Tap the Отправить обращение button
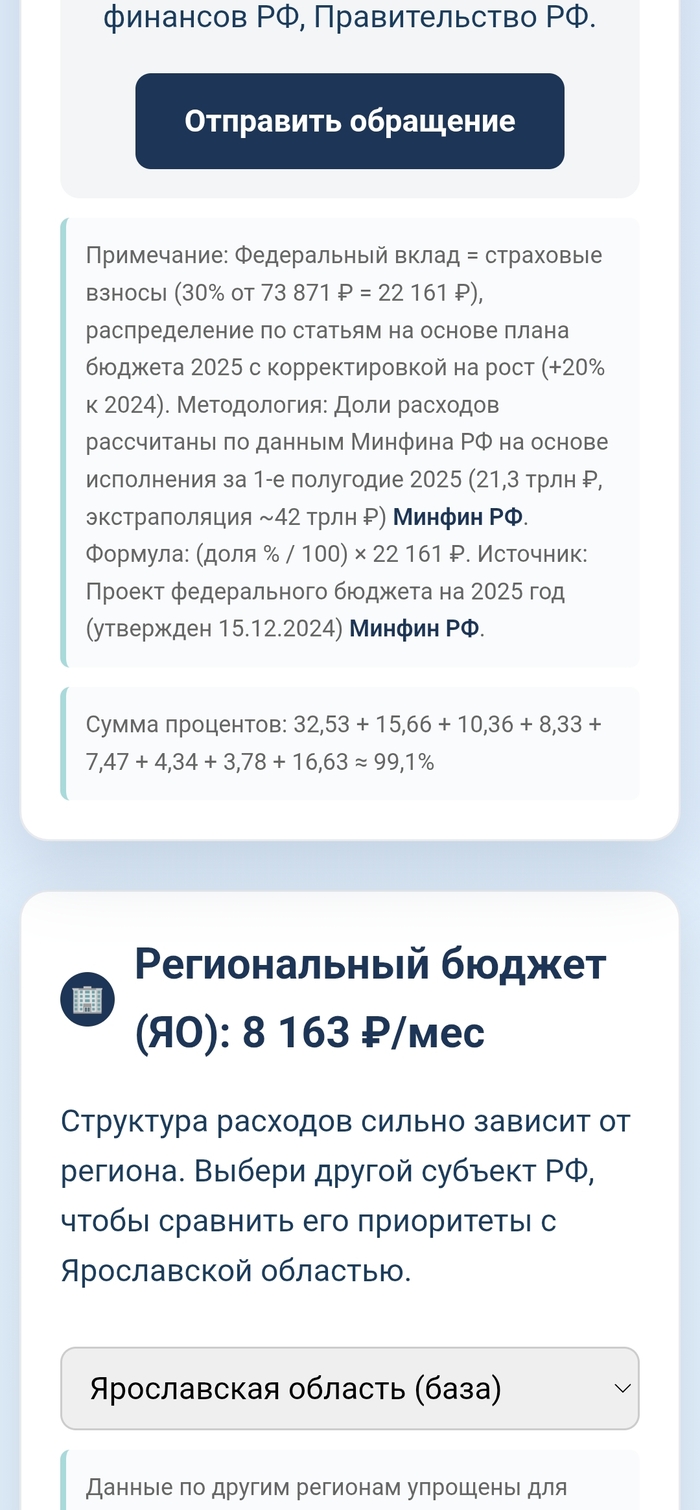Image resolution: width=700 pixels, height=1510 pixels. [x=349, y=121]
